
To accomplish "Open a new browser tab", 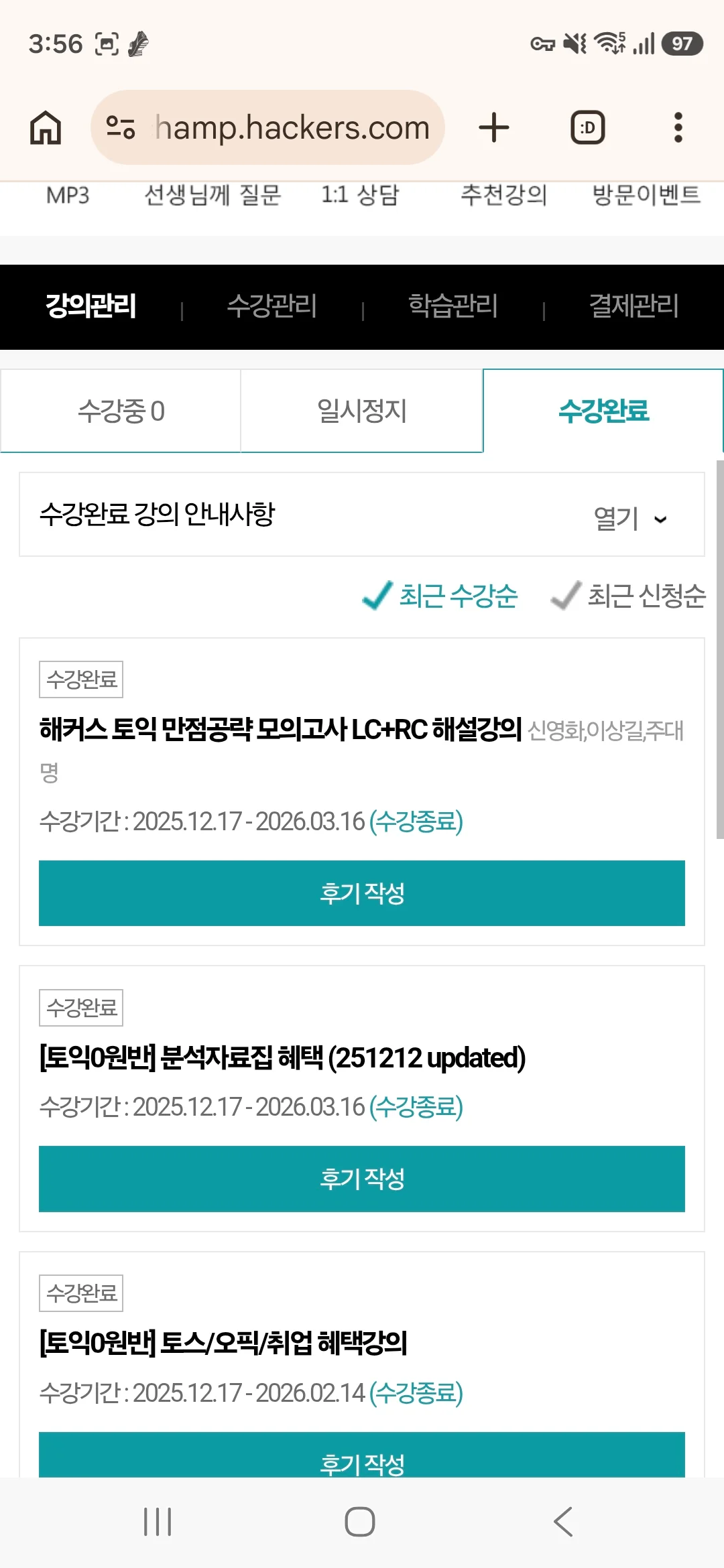I will (494, 127).
